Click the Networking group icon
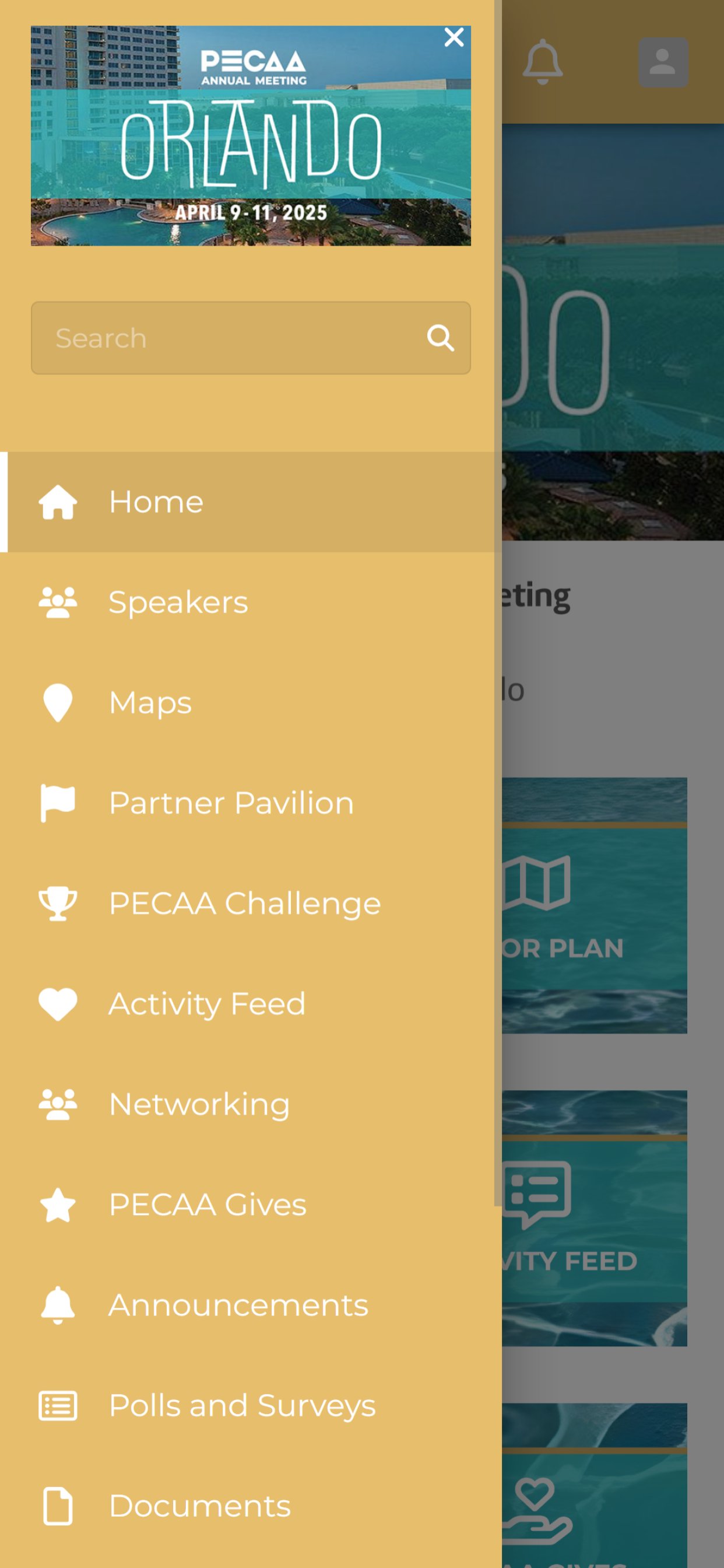Viewport: 724px width, 1568px height. tap(58, 1104)
